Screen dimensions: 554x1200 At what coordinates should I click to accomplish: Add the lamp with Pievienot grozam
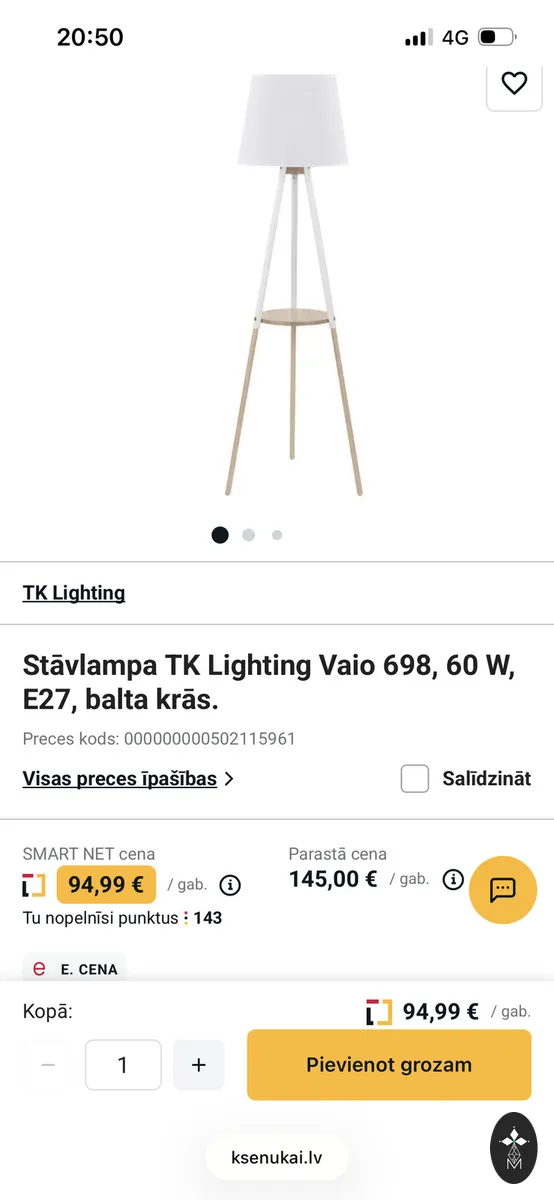point(389,1065)
